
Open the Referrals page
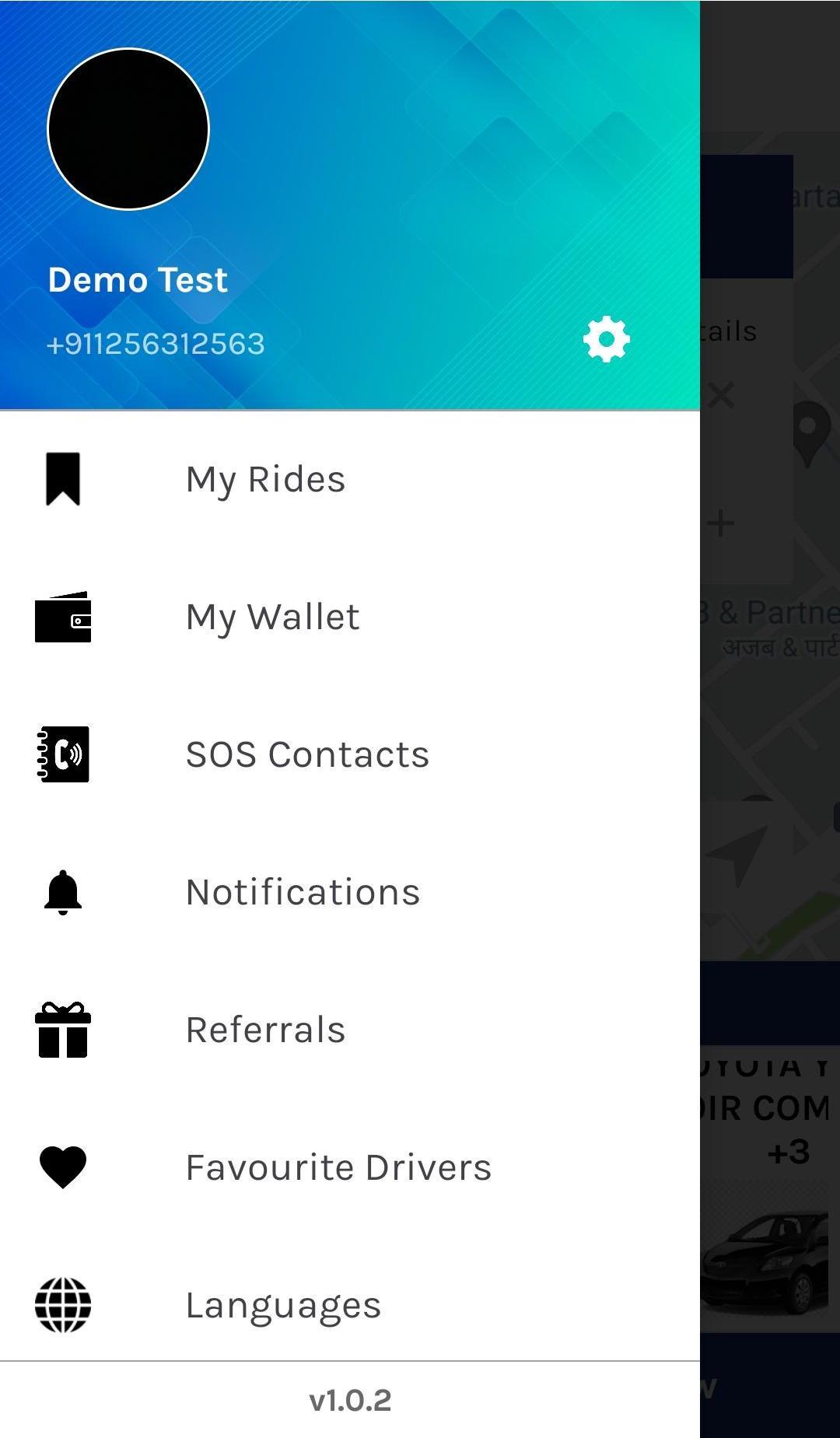350,1030
